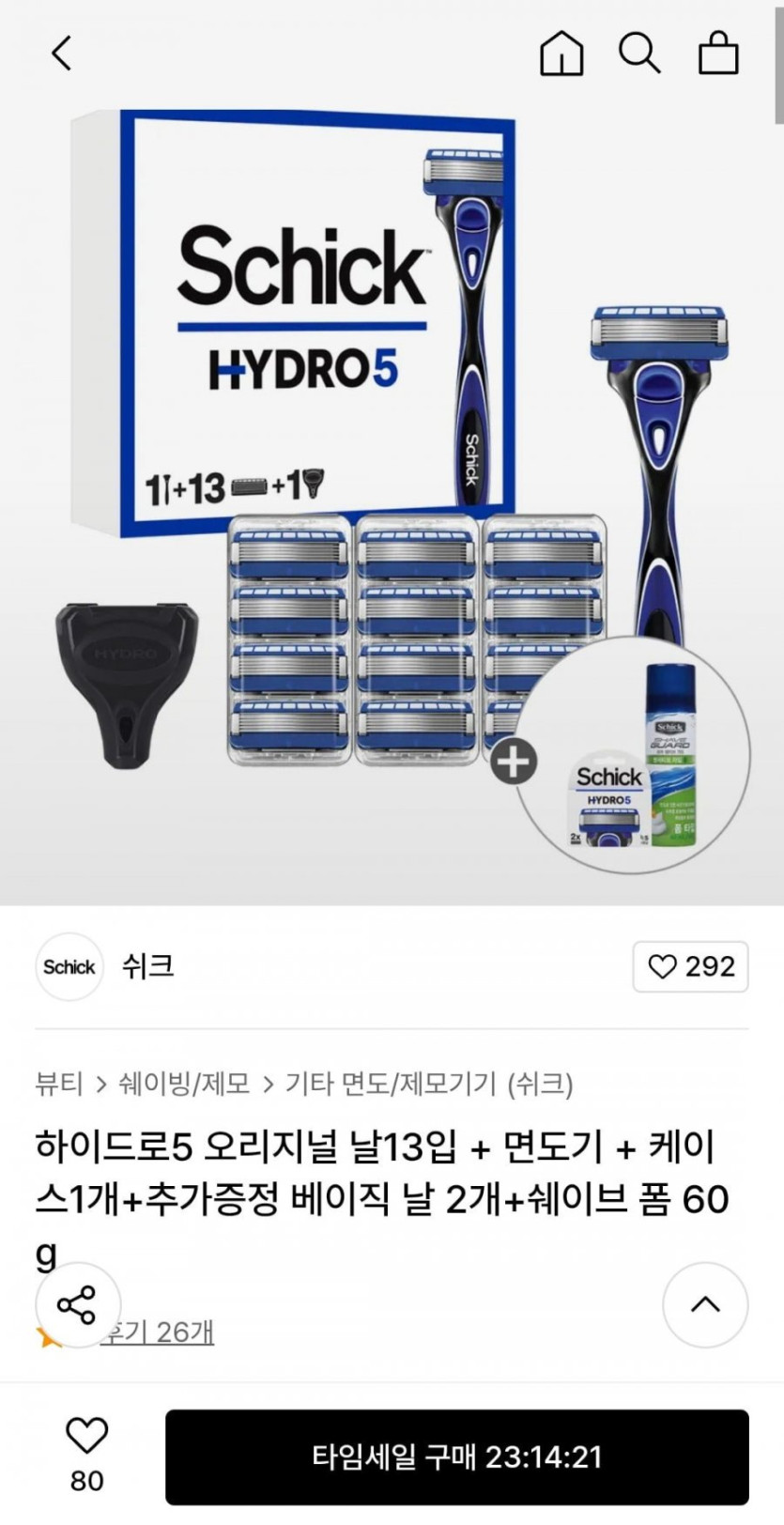Share this product
784x1525 pixels.
tap(77, 1305)
